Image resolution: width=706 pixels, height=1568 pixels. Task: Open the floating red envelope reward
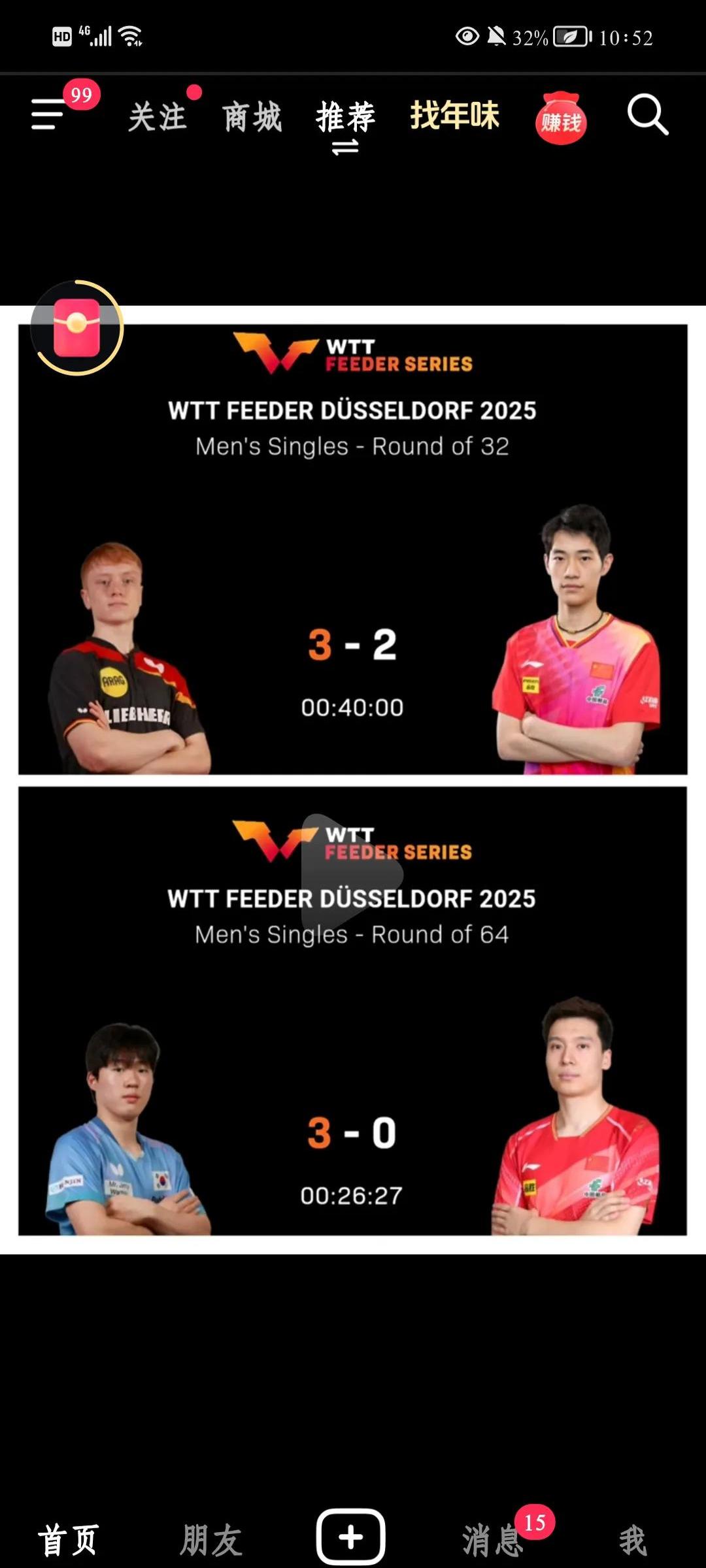tap(77, 328)
